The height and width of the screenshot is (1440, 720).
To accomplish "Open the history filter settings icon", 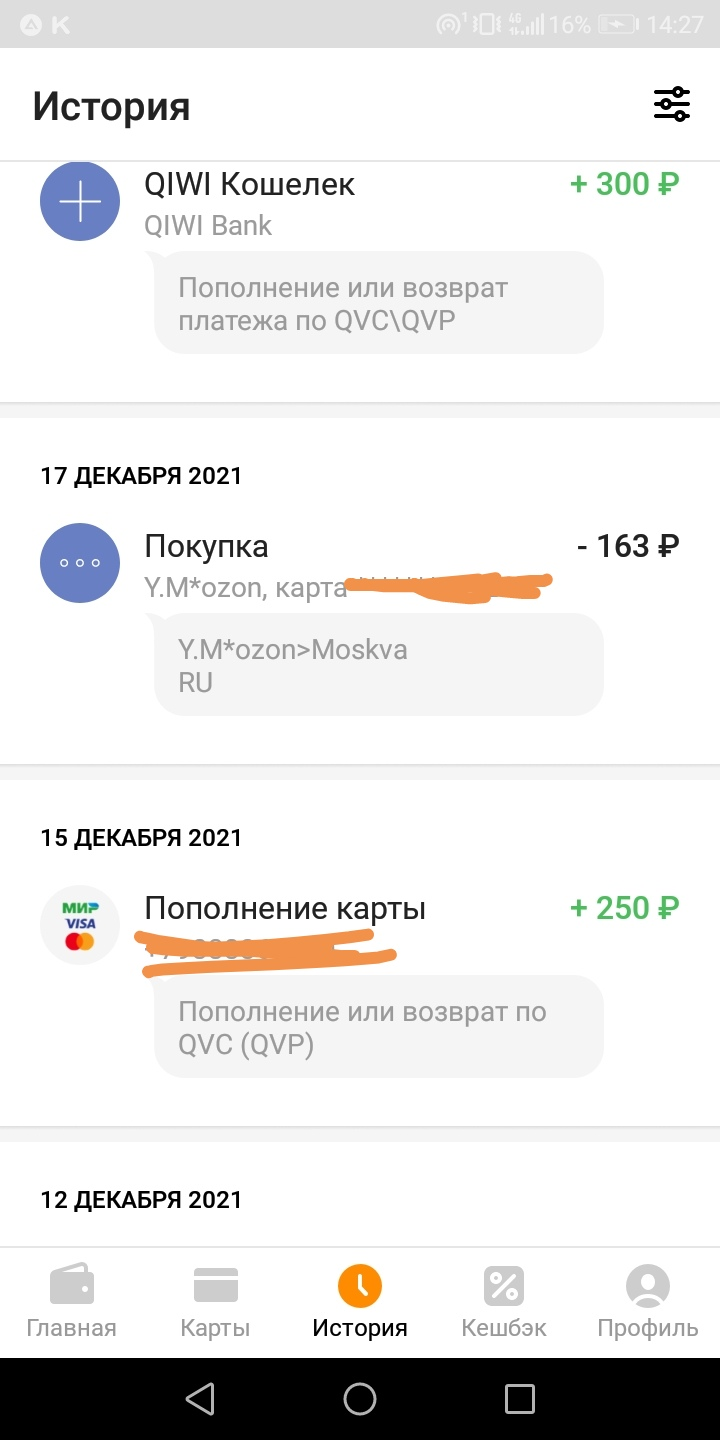I will (x=672, y=105).
